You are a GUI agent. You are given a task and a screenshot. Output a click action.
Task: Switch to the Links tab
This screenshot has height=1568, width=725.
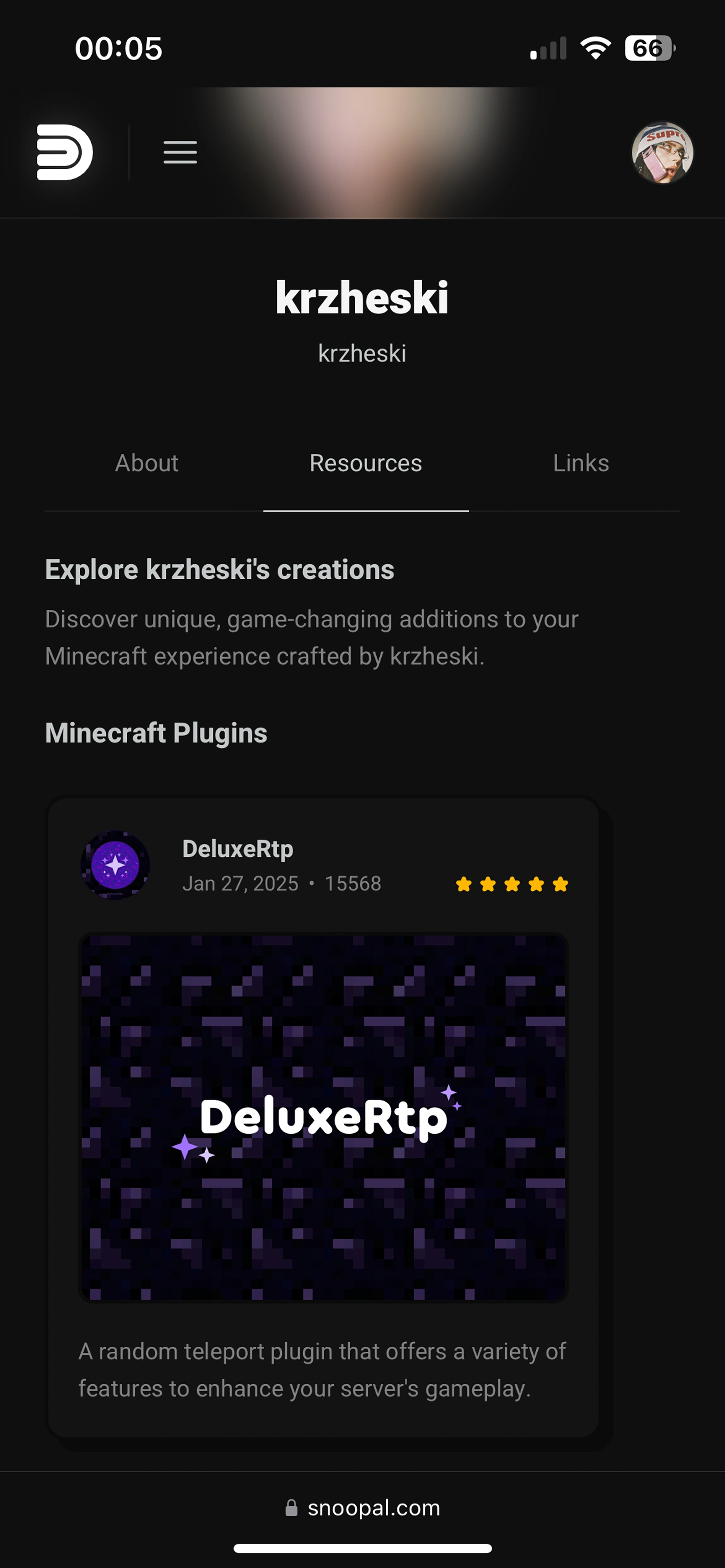580,463
